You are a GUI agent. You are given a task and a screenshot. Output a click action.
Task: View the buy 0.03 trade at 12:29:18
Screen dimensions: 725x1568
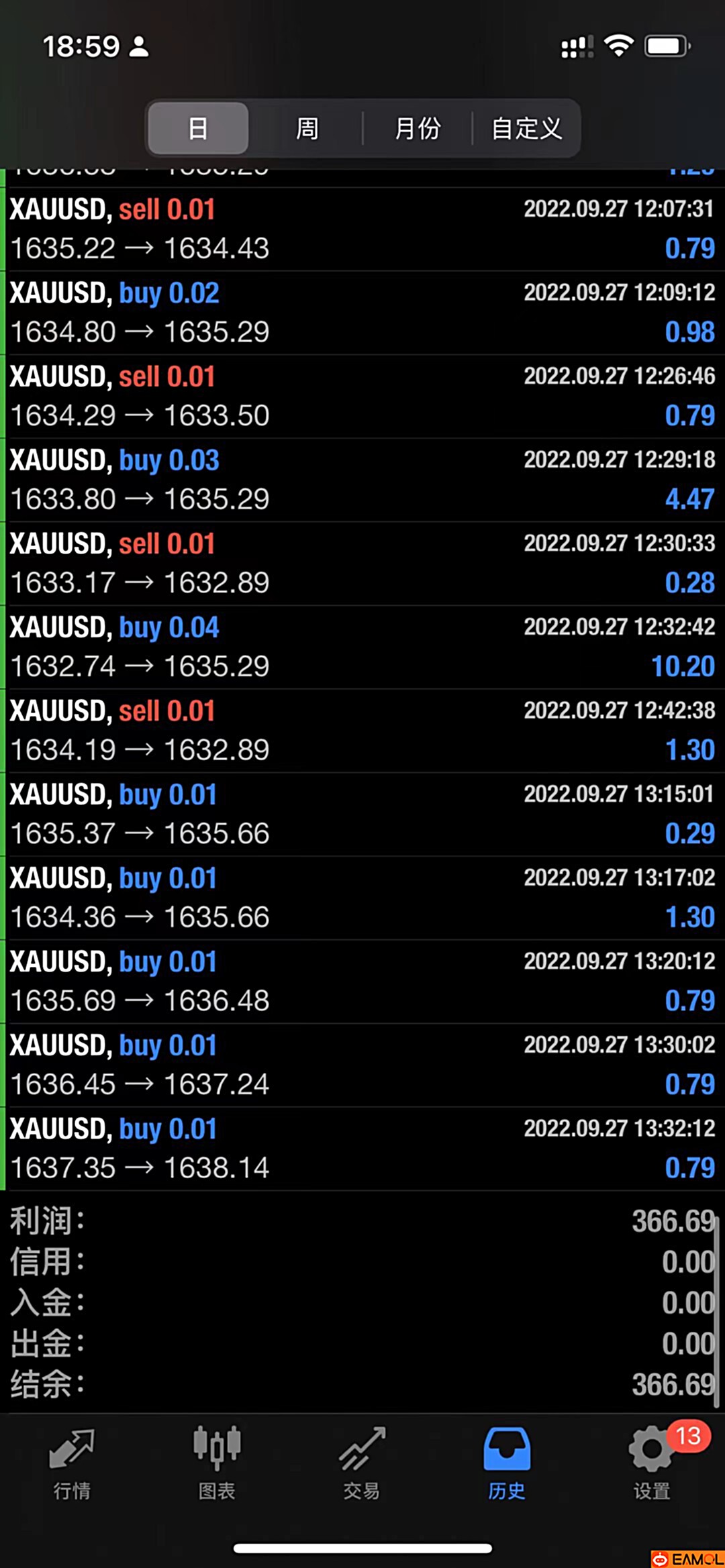coord(362,480)
